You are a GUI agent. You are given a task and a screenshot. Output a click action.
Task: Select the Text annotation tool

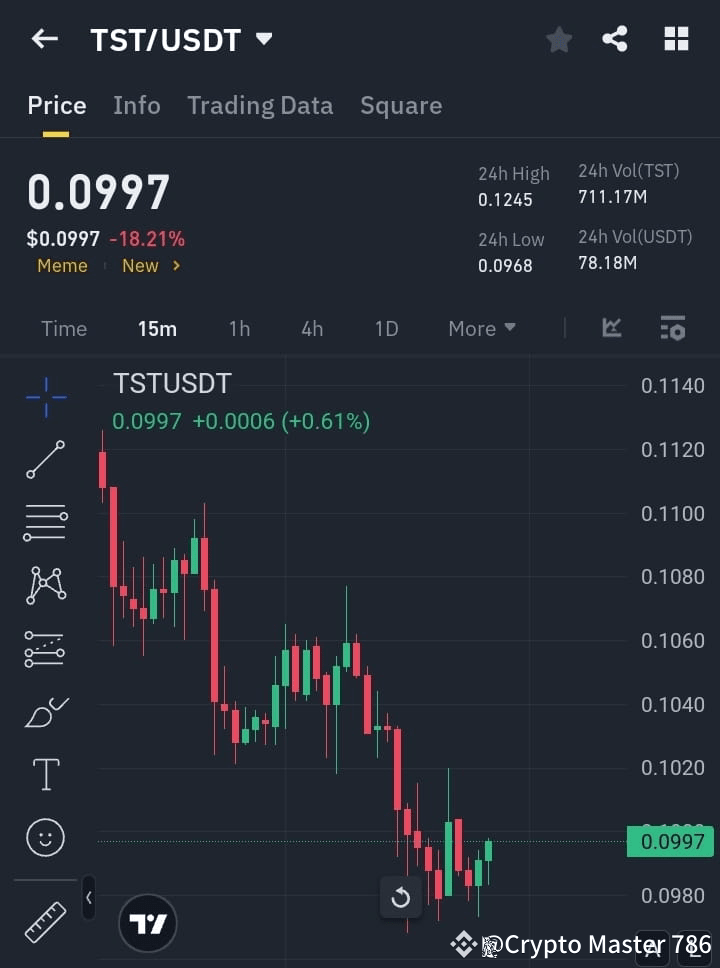pyautogui.click(x=45, y=774)
